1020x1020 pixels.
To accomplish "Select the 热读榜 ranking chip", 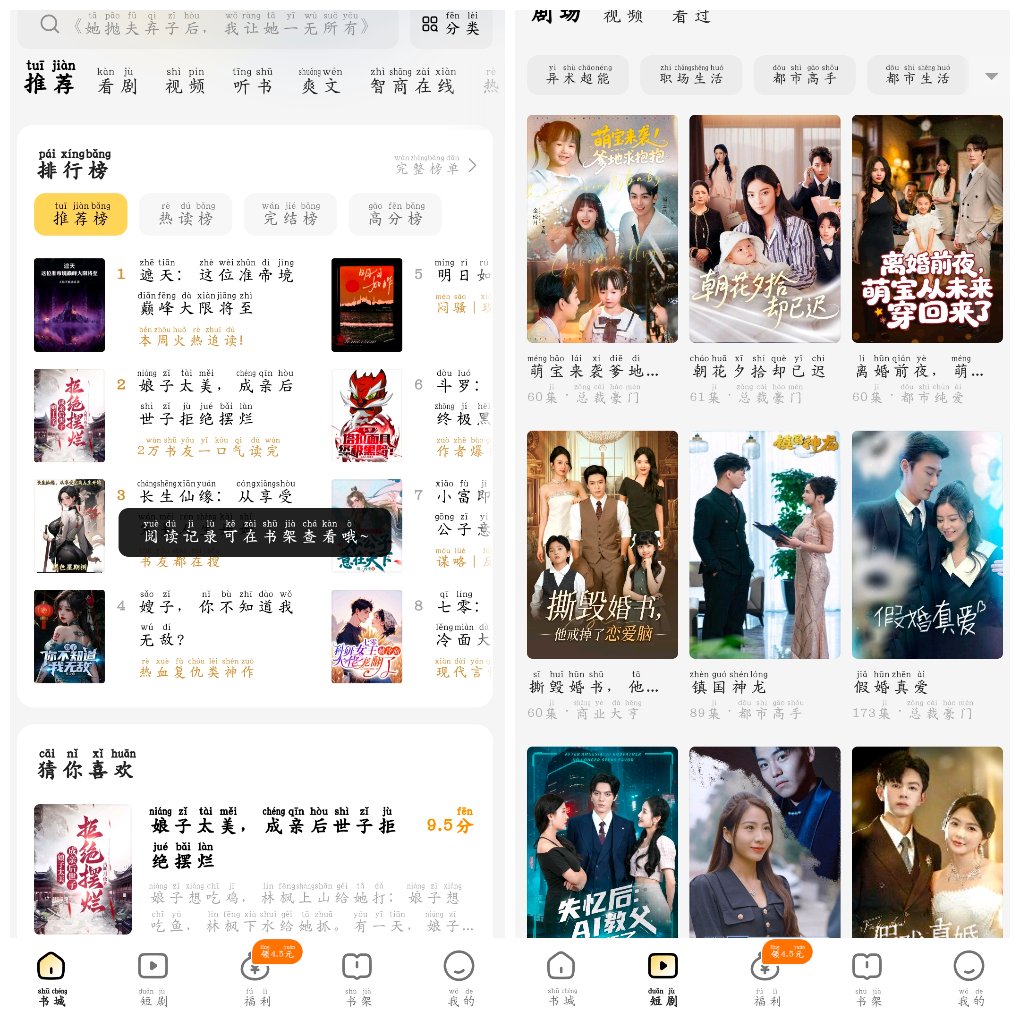I will [185, 215].
